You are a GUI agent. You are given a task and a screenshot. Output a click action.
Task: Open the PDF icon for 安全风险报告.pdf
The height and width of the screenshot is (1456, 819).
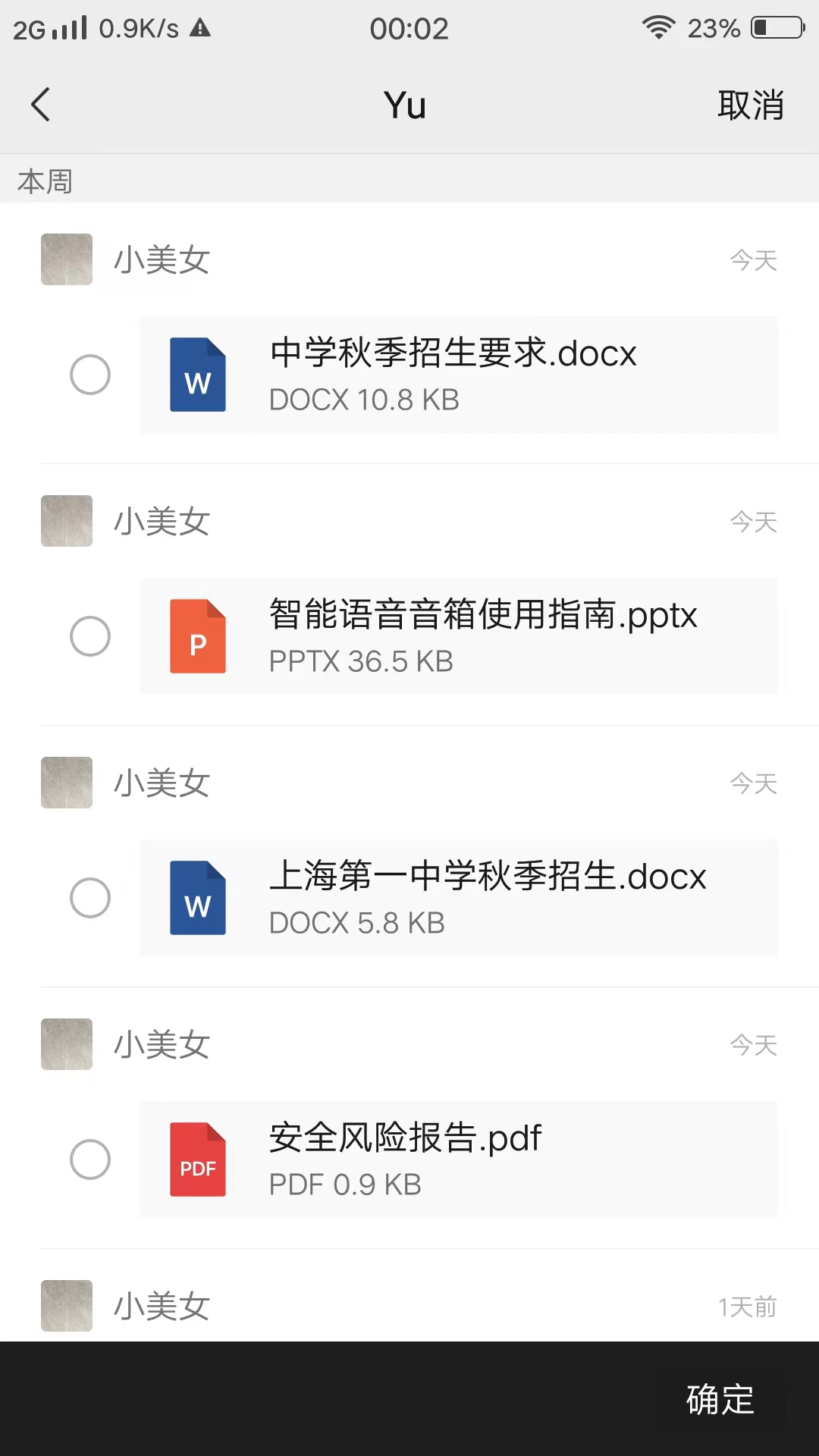197,1159
